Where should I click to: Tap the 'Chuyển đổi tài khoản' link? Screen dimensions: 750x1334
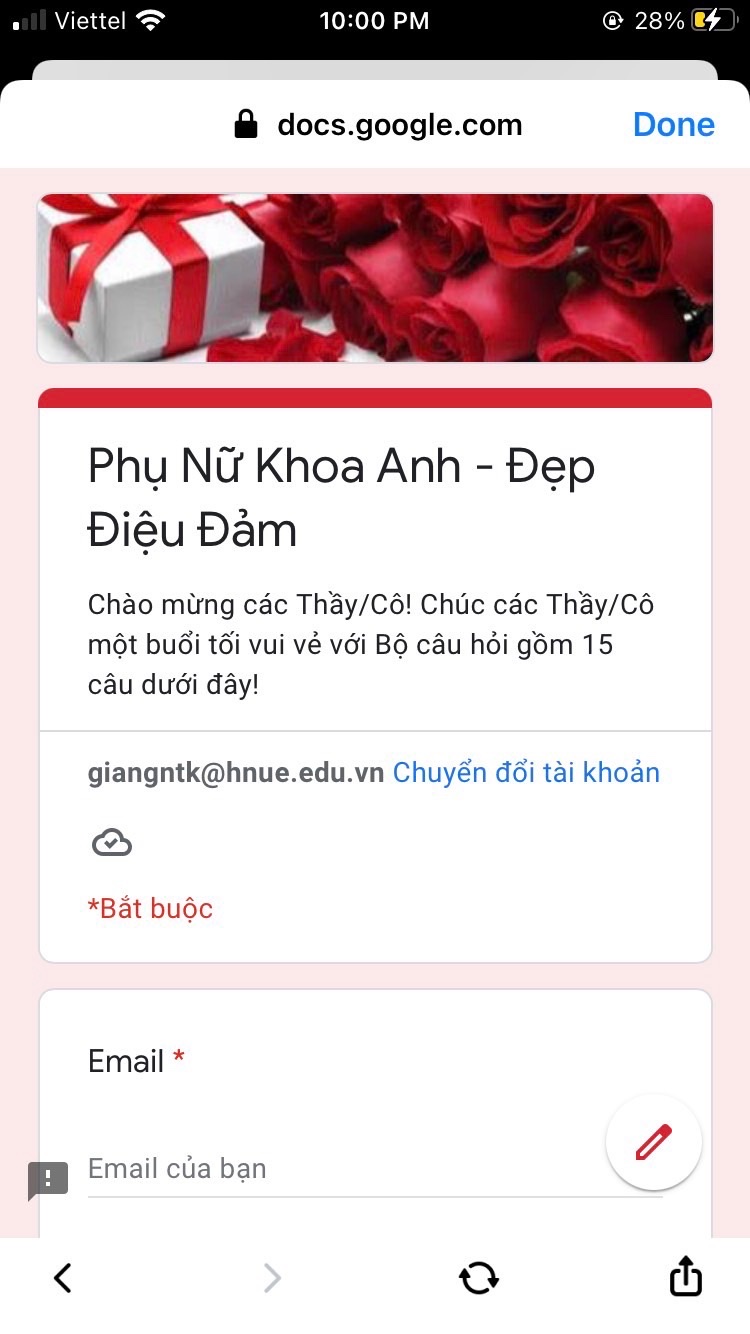click(526, 773)
